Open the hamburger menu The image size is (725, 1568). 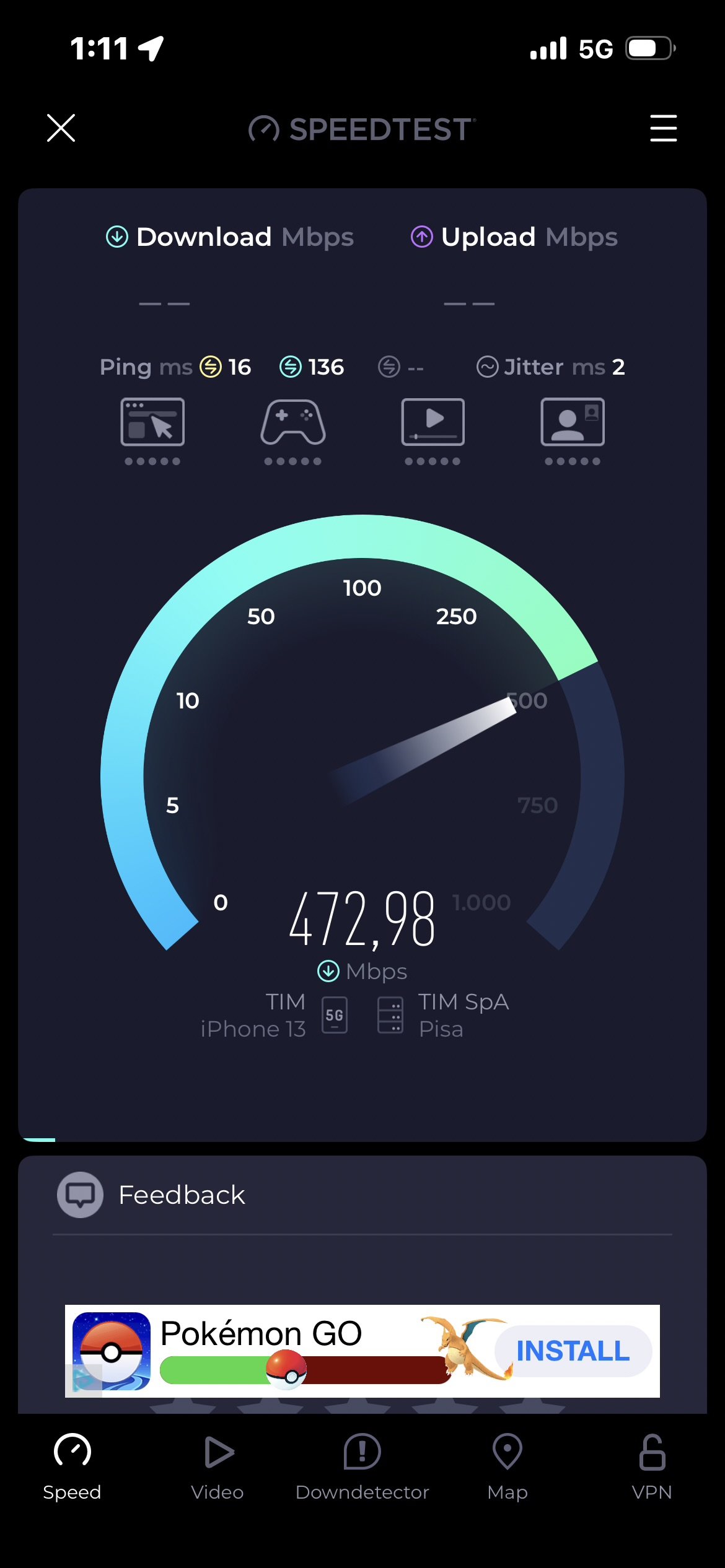pos(663,128)
